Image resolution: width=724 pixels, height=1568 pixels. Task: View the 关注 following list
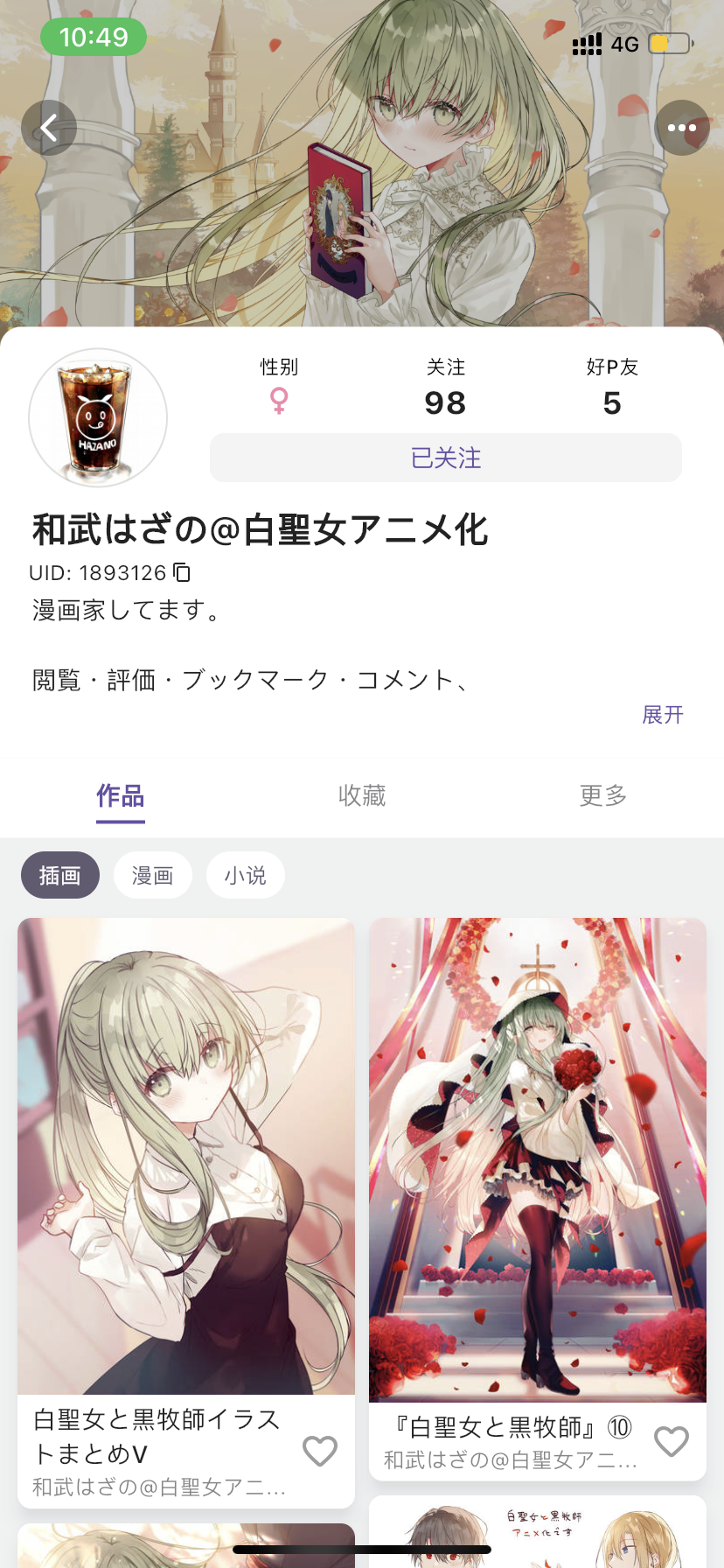446,389
